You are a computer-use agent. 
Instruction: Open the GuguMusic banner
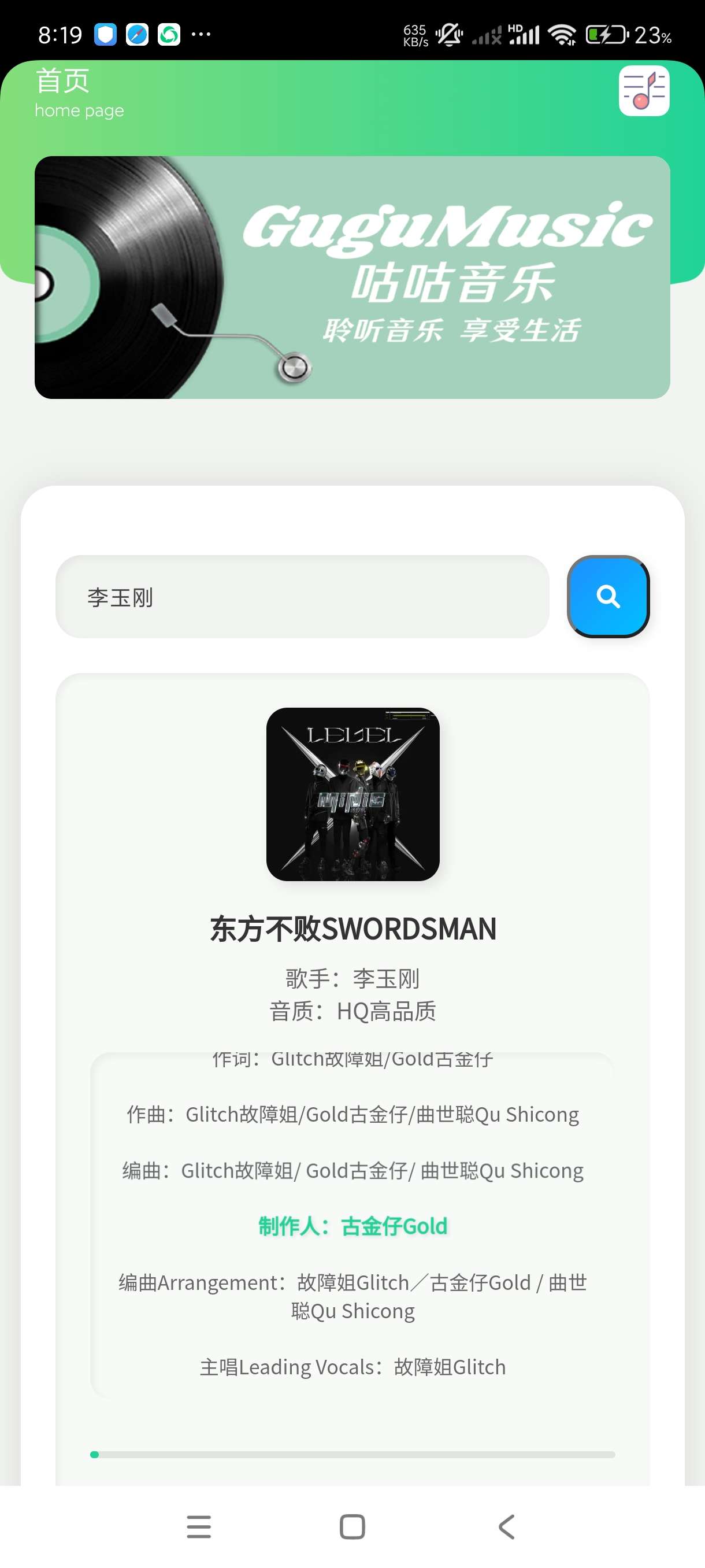[x=353, y=278]
